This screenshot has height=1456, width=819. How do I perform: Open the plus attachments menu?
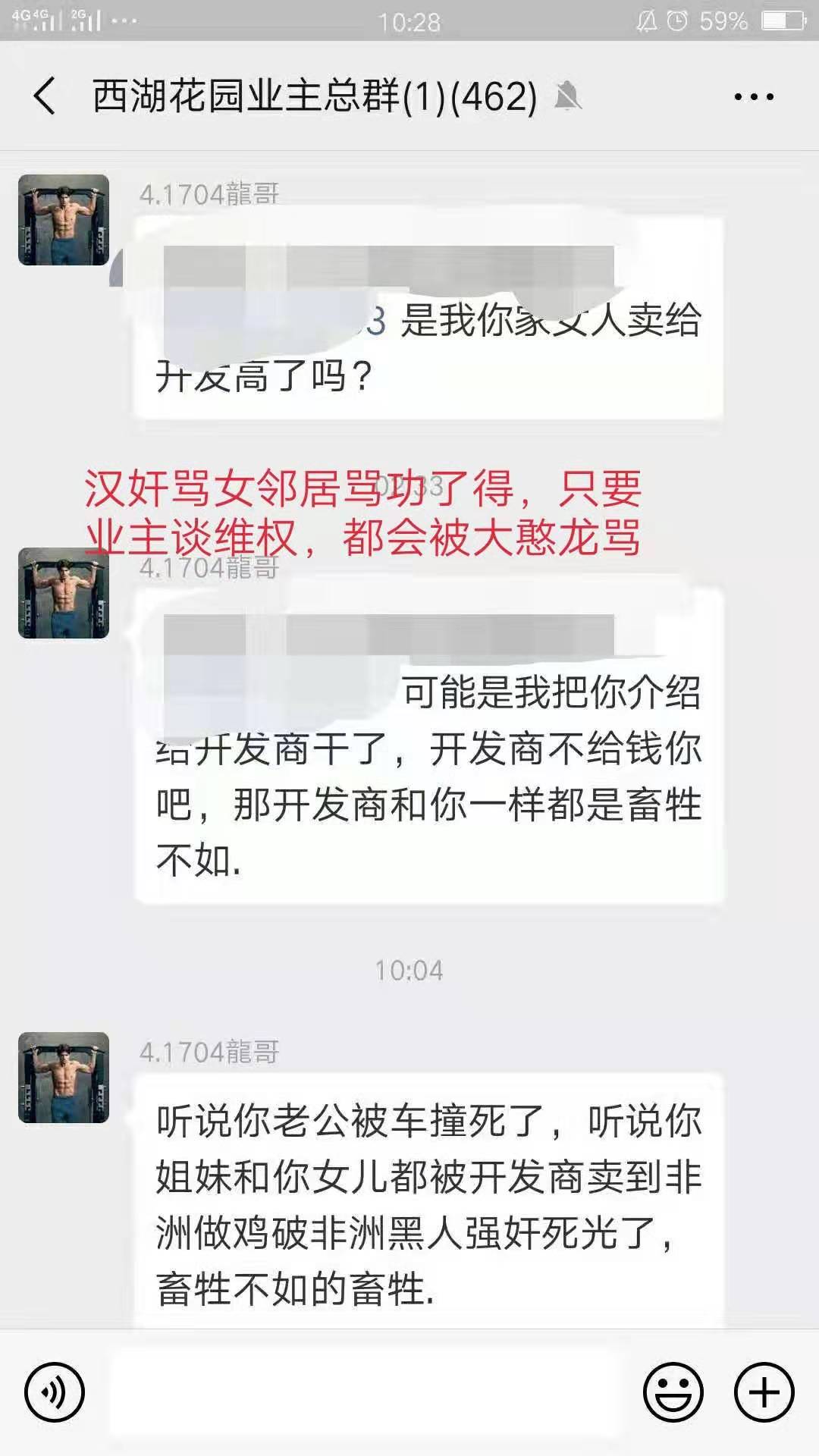click(764, 1392)
